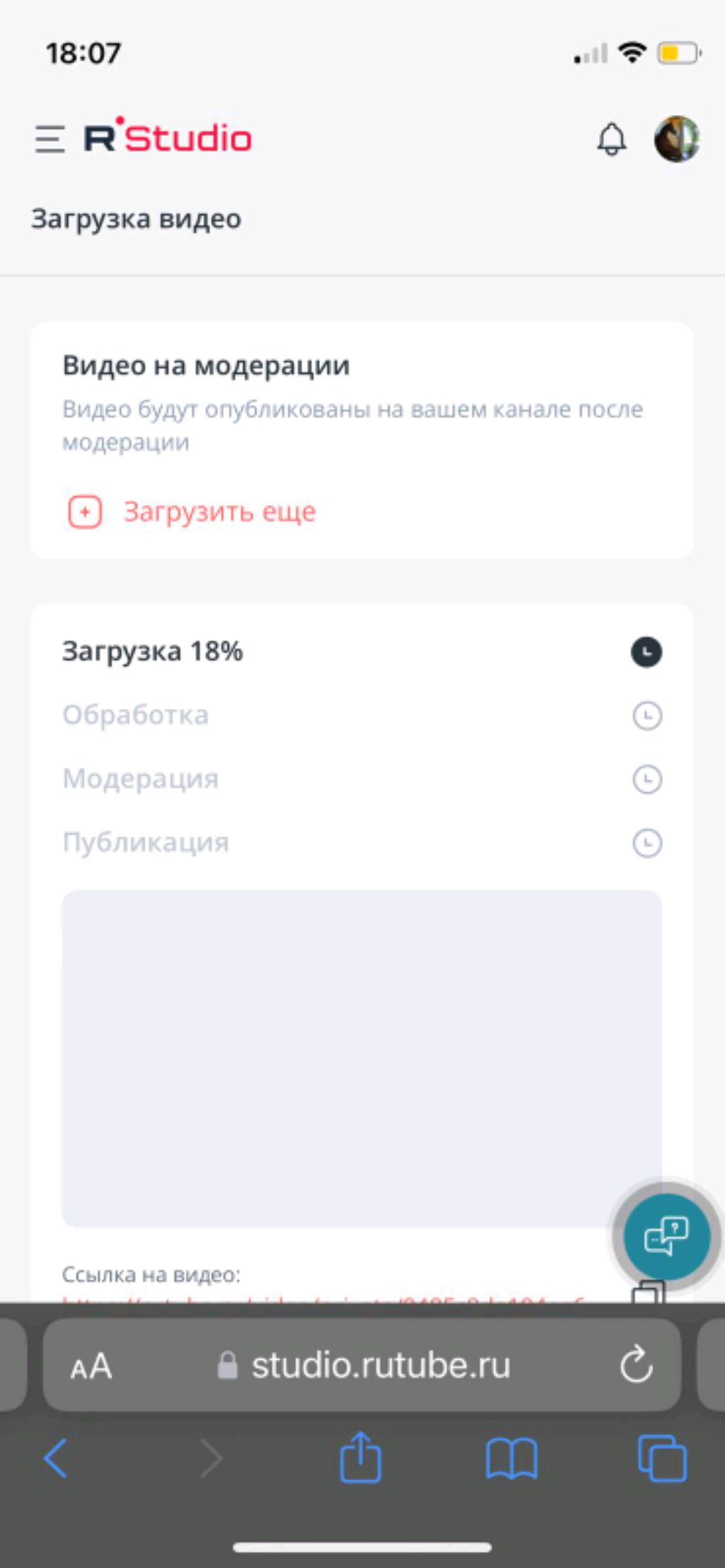Screen dimensions: 725x1568
Task: Reload the studio.rutube.ru page
Action: [635, 1364]
